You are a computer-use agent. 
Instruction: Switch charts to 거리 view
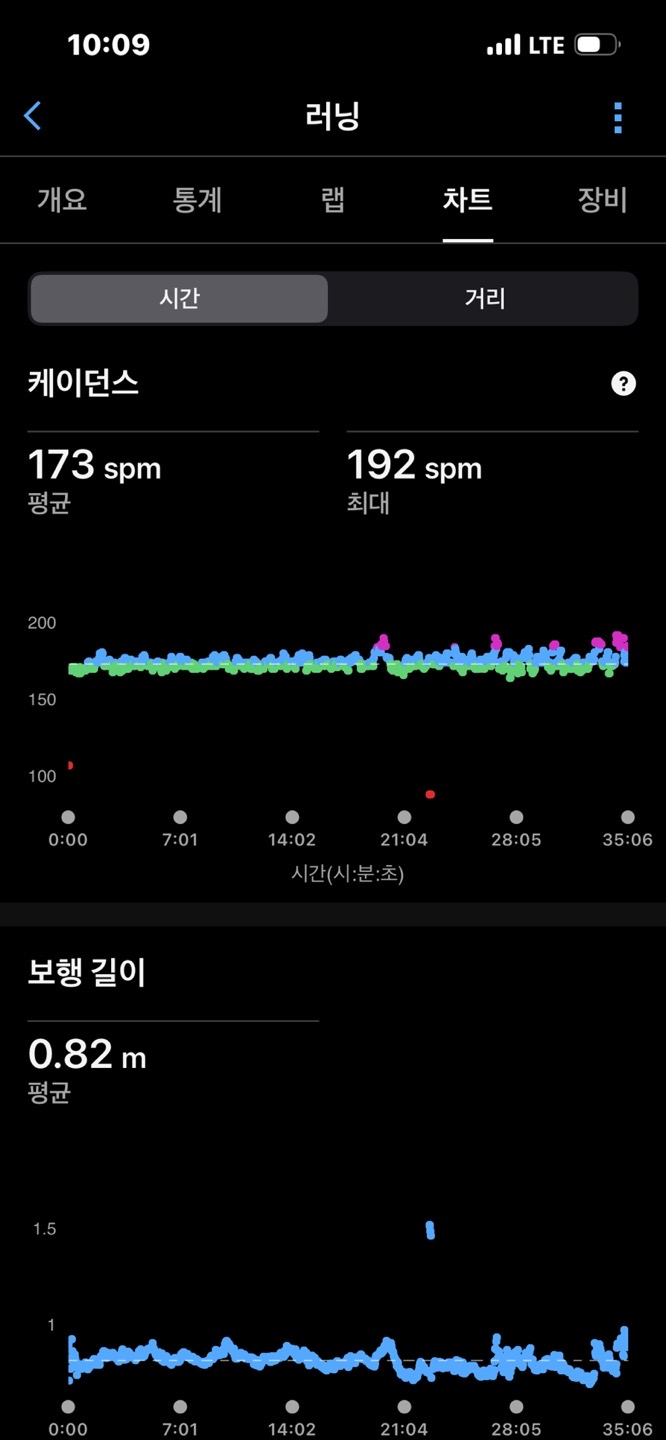coord(485,298)
